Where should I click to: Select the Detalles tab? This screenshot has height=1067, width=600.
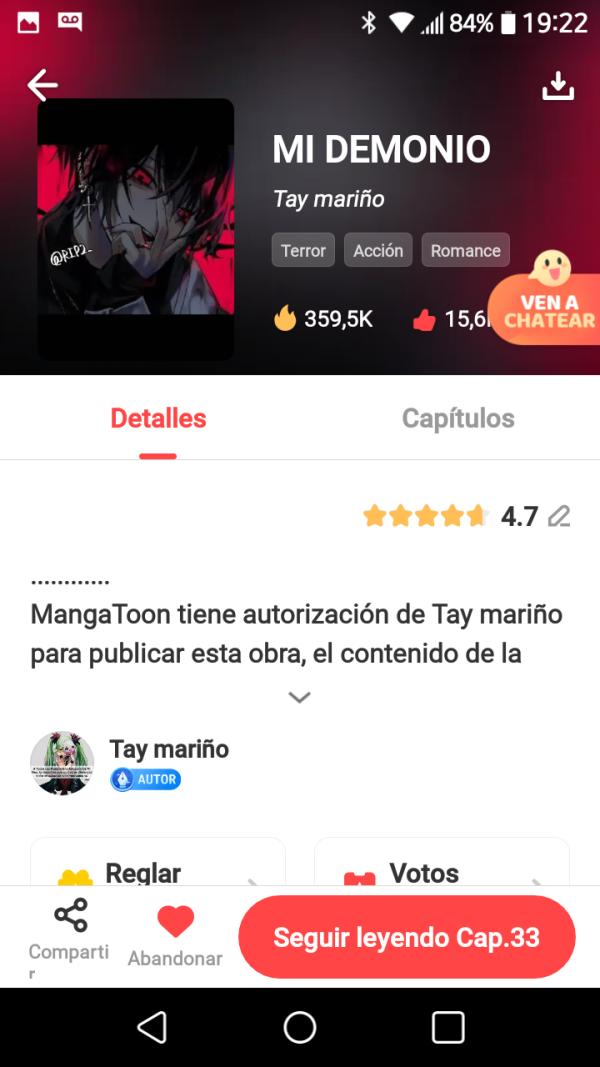[x=158, y=418]
